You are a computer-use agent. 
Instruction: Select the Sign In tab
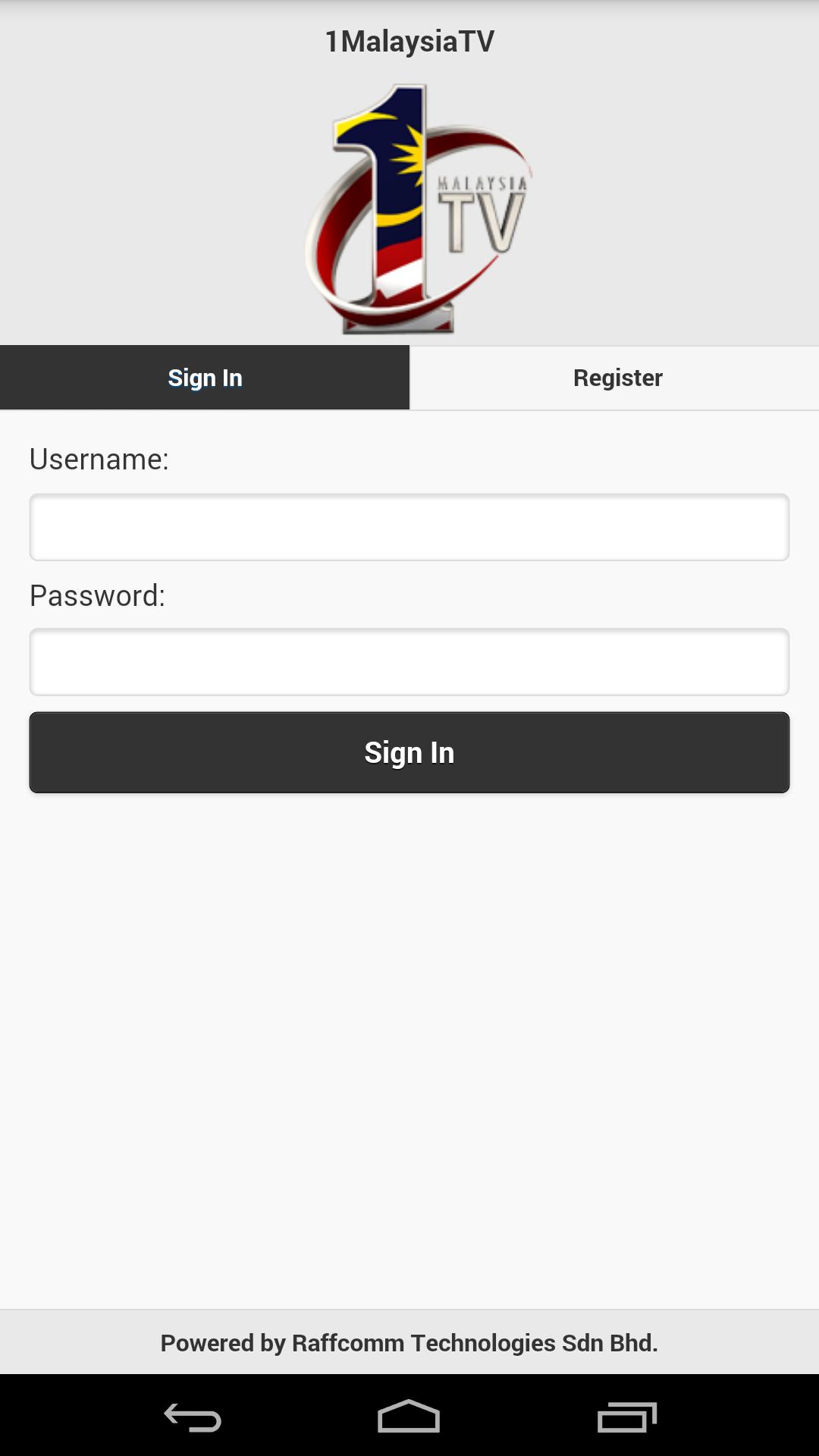click(x=205, y=378)
